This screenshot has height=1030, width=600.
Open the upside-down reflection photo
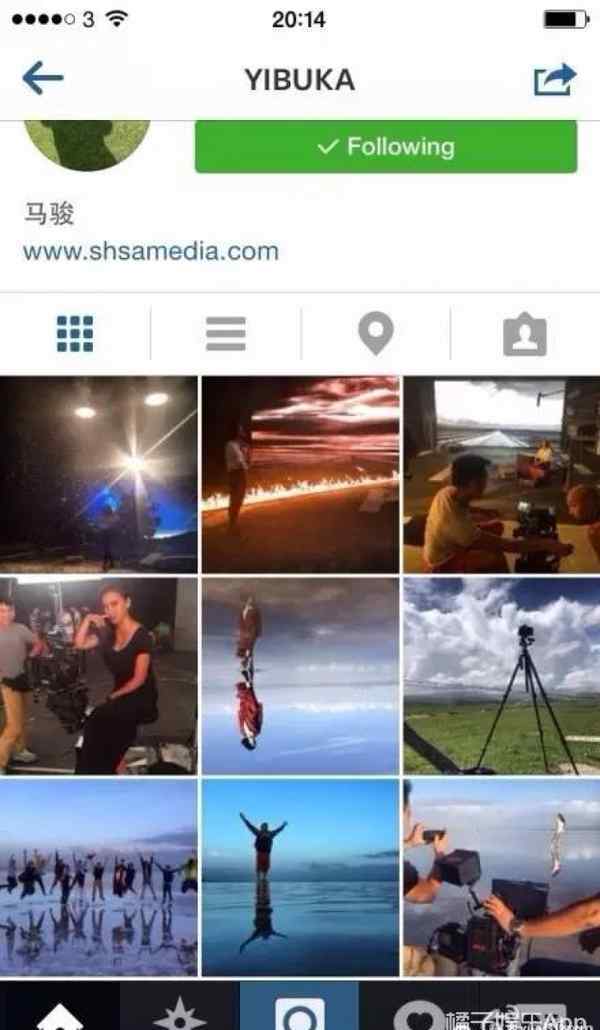pos(300,676)
